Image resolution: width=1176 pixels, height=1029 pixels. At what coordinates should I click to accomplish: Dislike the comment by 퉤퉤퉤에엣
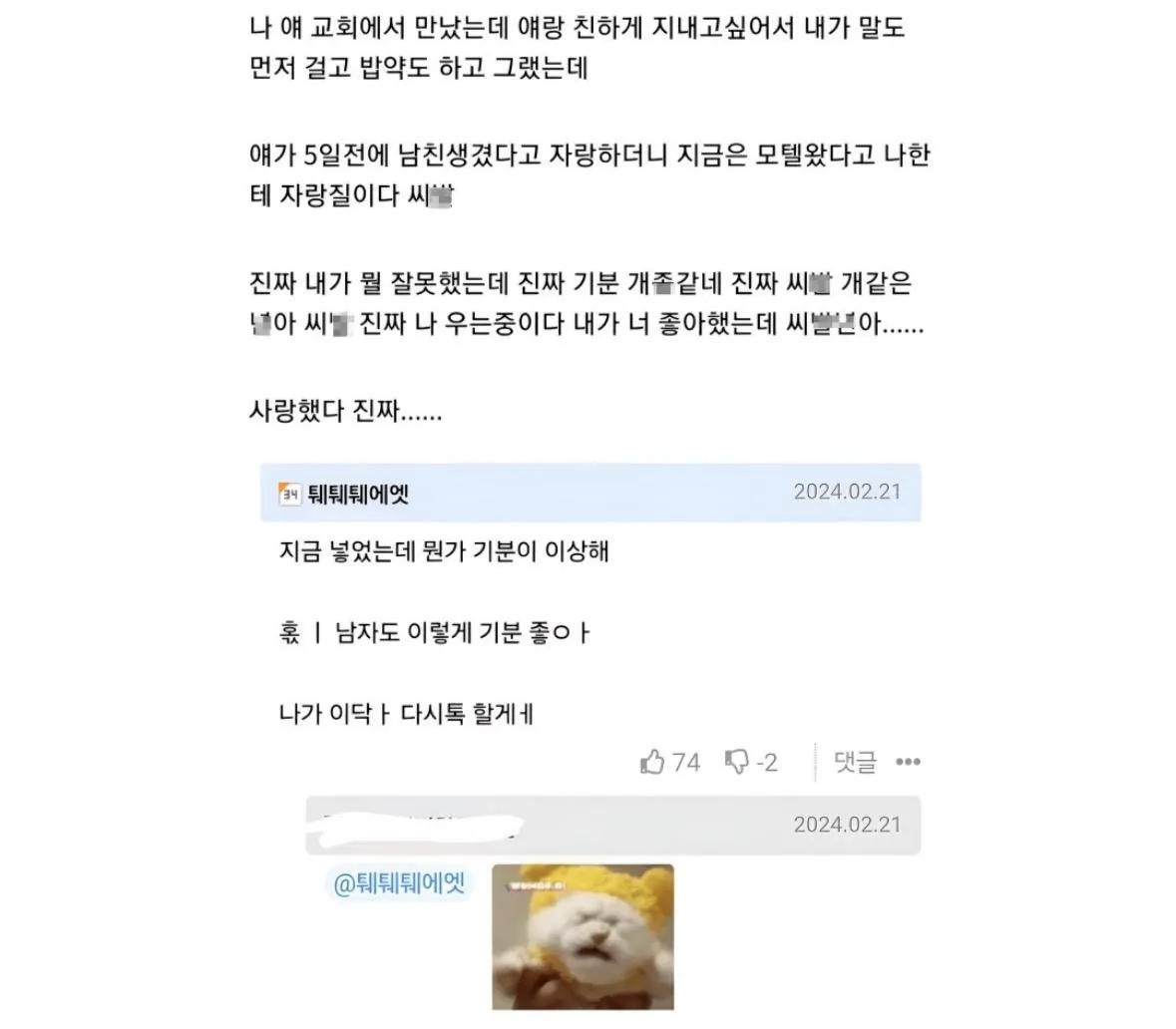pos(738,763)
